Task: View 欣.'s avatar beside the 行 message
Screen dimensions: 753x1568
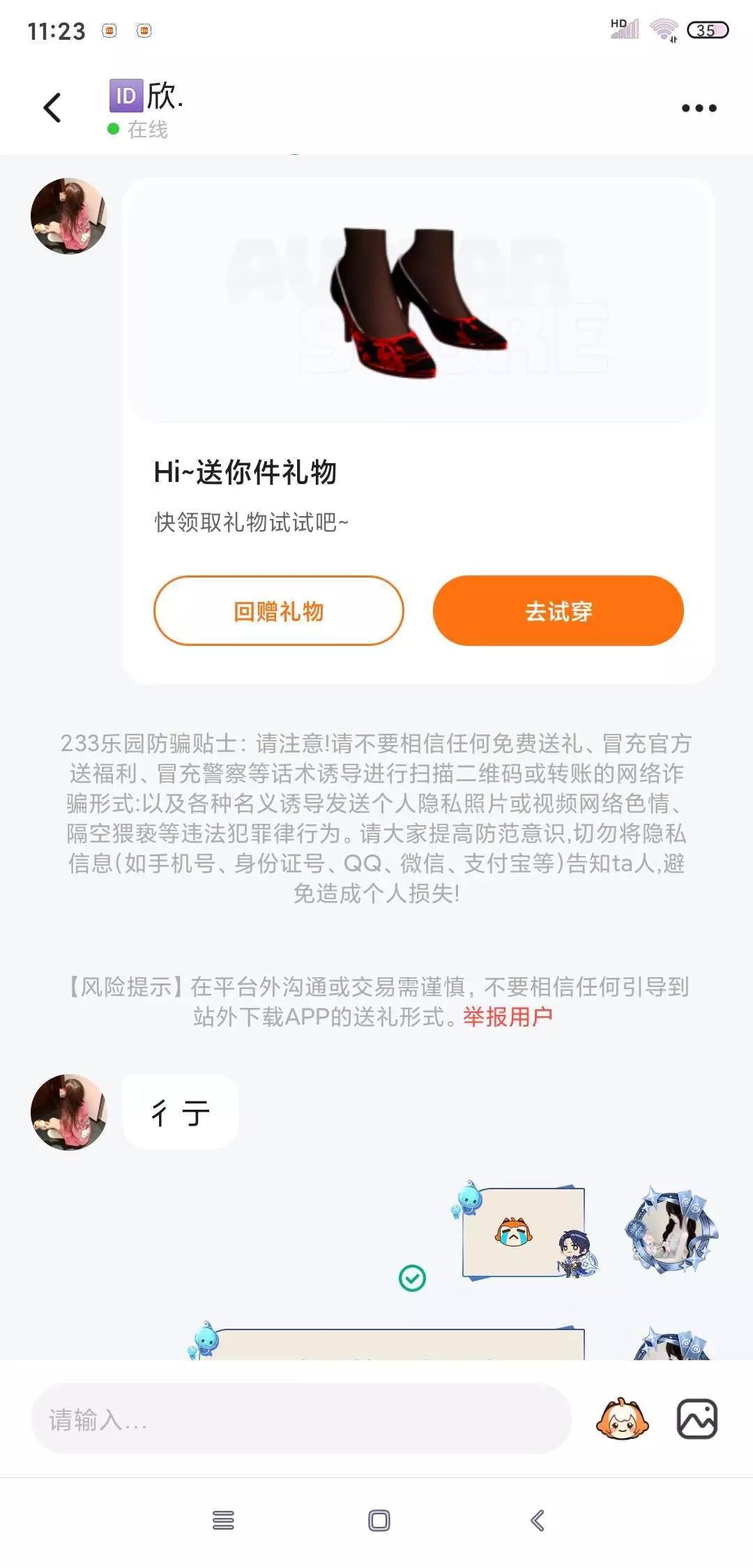Action: (68, 1112)
